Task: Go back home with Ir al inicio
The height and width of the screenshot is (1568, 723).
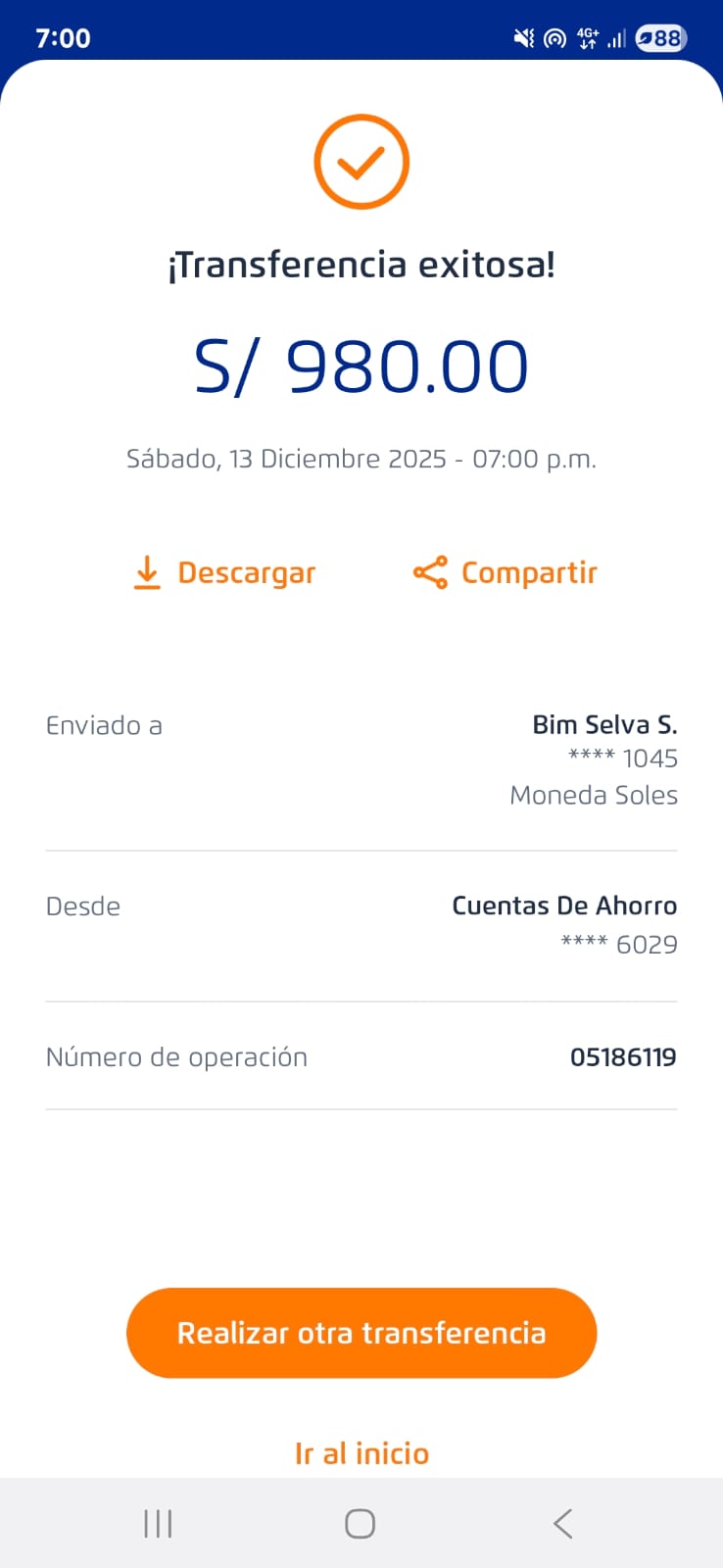Action: pos(361,1452)
